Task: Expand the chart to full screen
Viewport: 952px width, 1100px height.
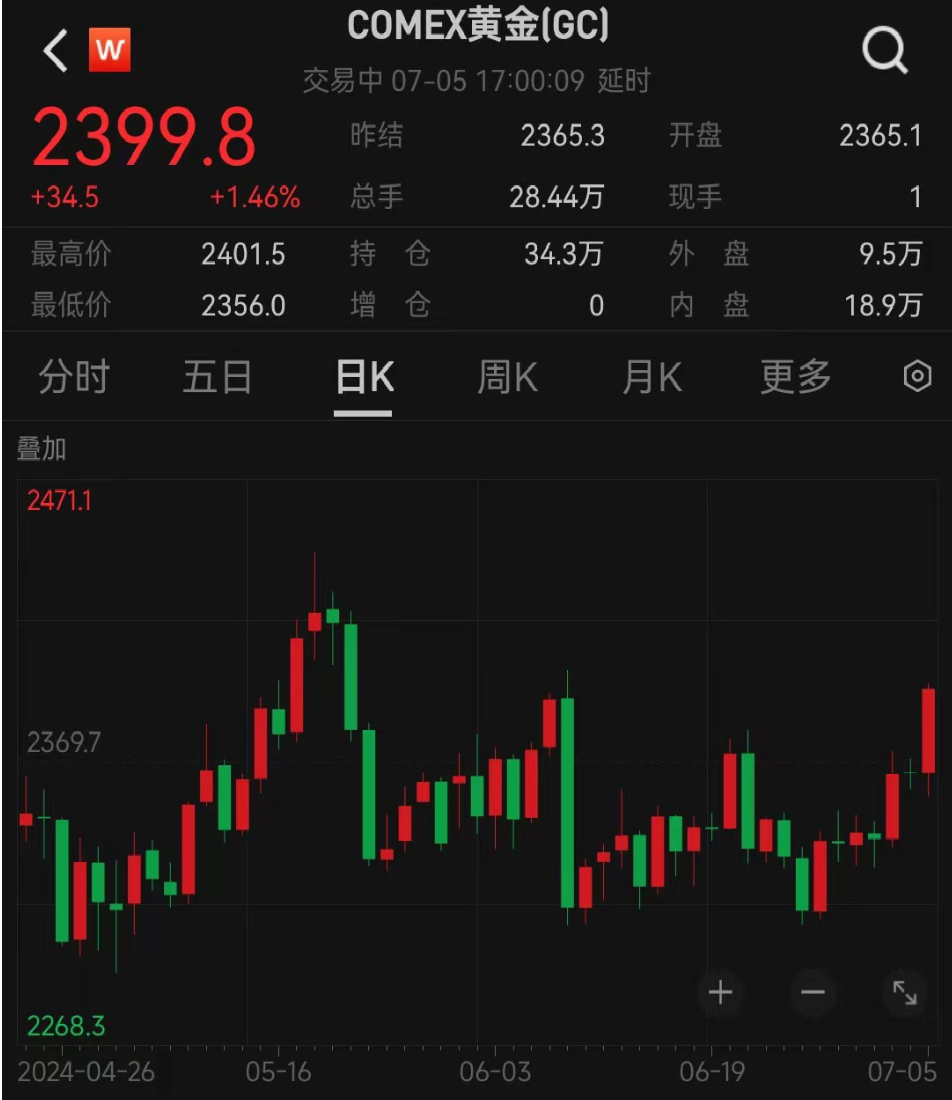Action: coord(905,992)
